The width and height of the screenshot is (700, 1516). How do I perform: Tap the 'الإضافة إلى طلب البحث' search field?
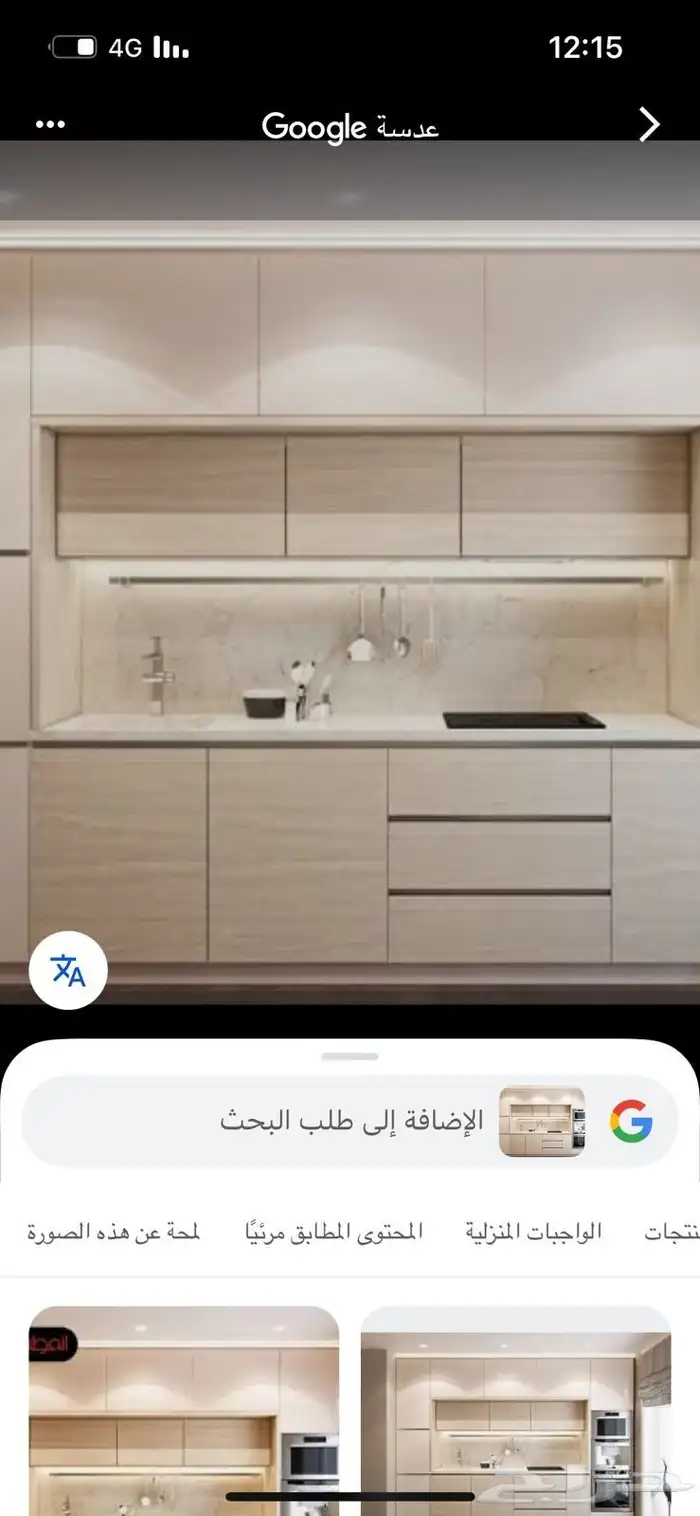[350, 1121]
